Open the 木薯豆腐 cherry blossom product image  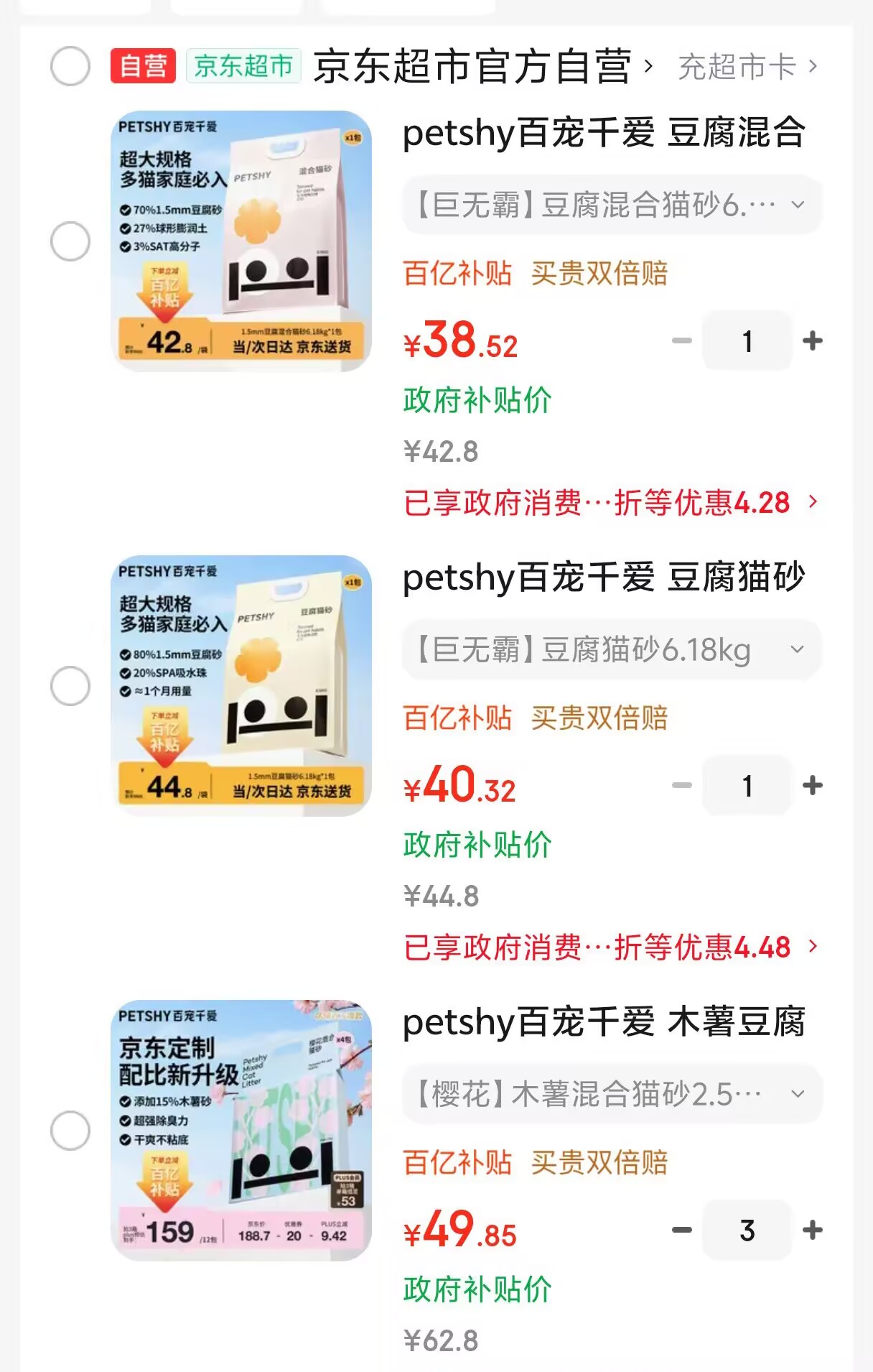point(241,1131)
